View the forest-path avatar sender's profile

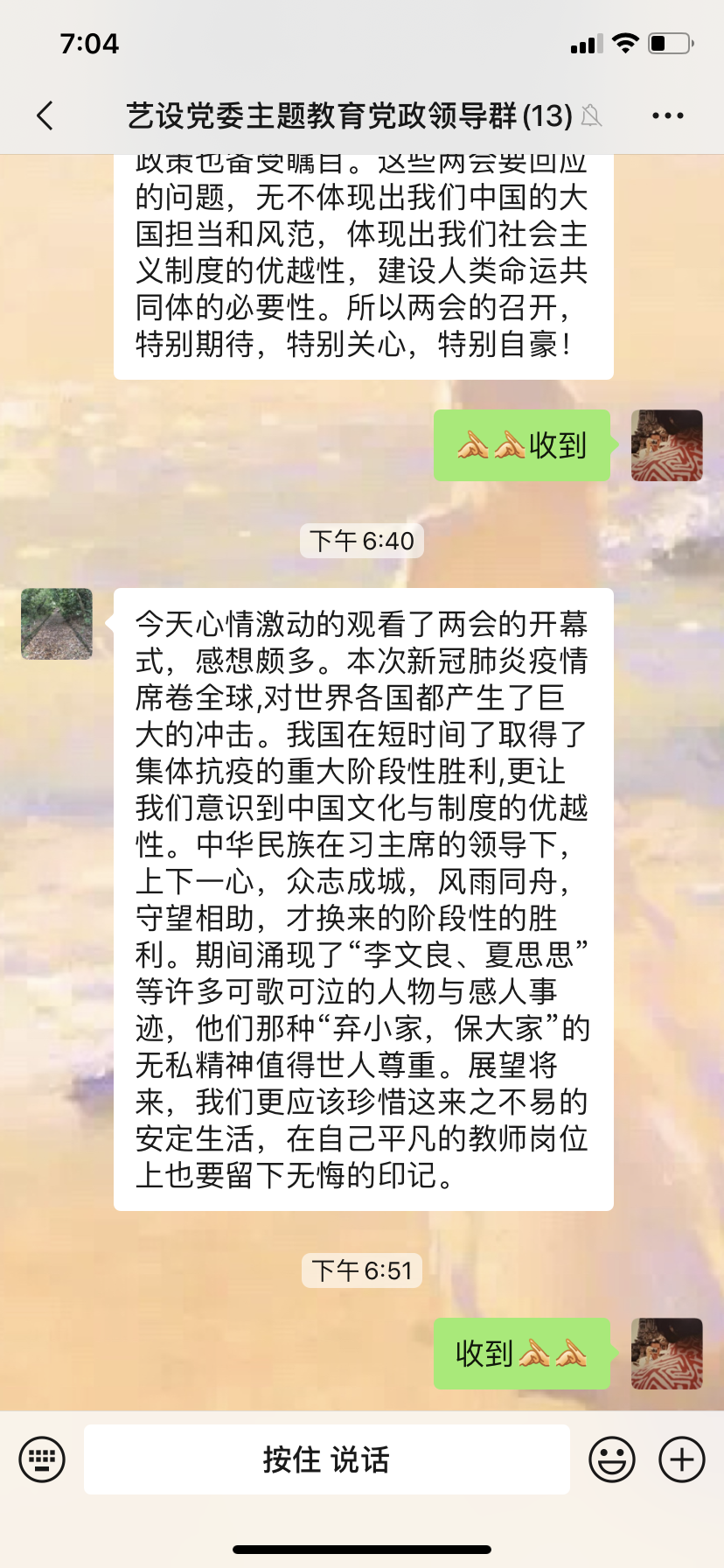point(57,624)
